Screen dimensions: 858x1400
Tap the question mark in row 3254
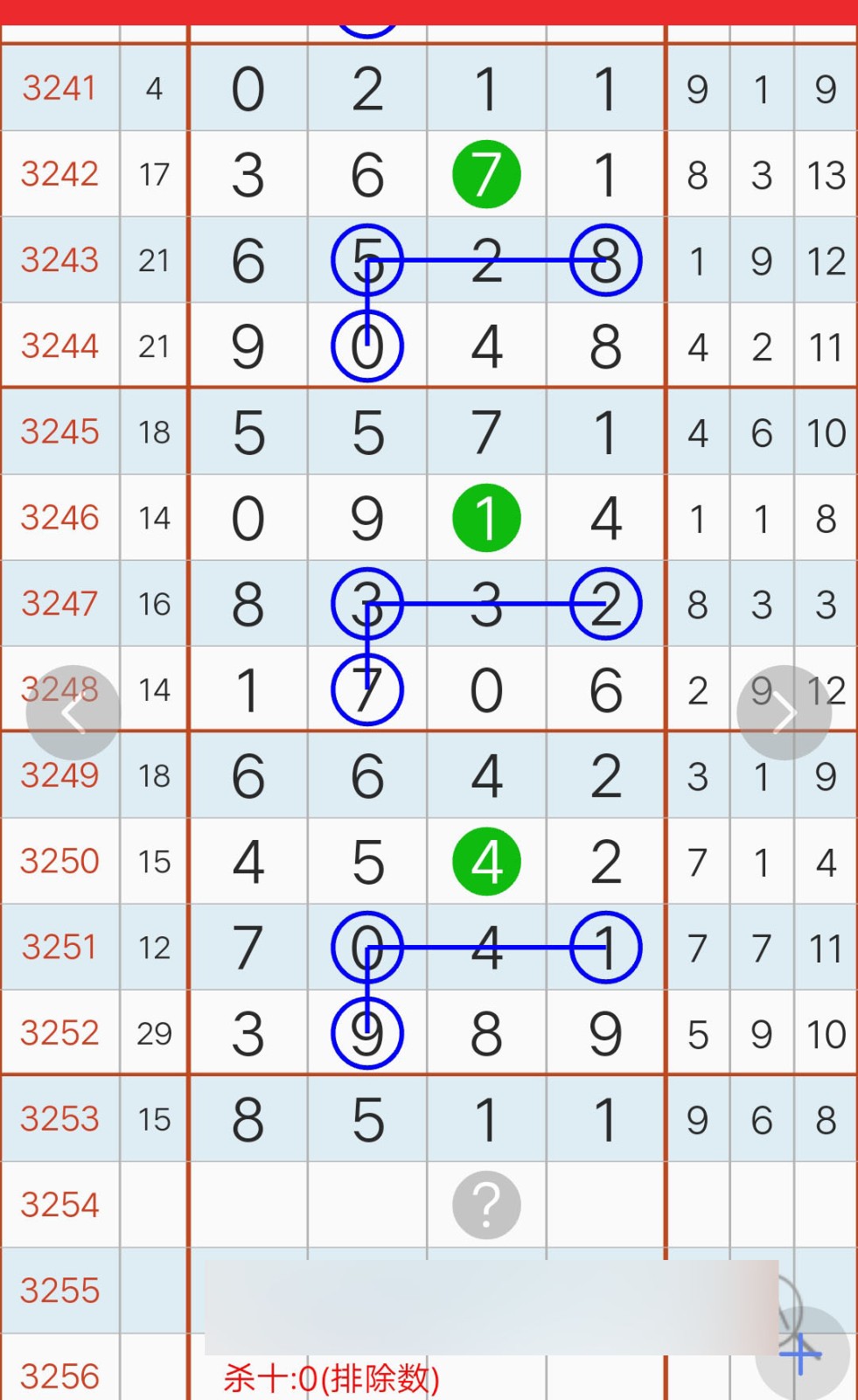coord(486,1205)
